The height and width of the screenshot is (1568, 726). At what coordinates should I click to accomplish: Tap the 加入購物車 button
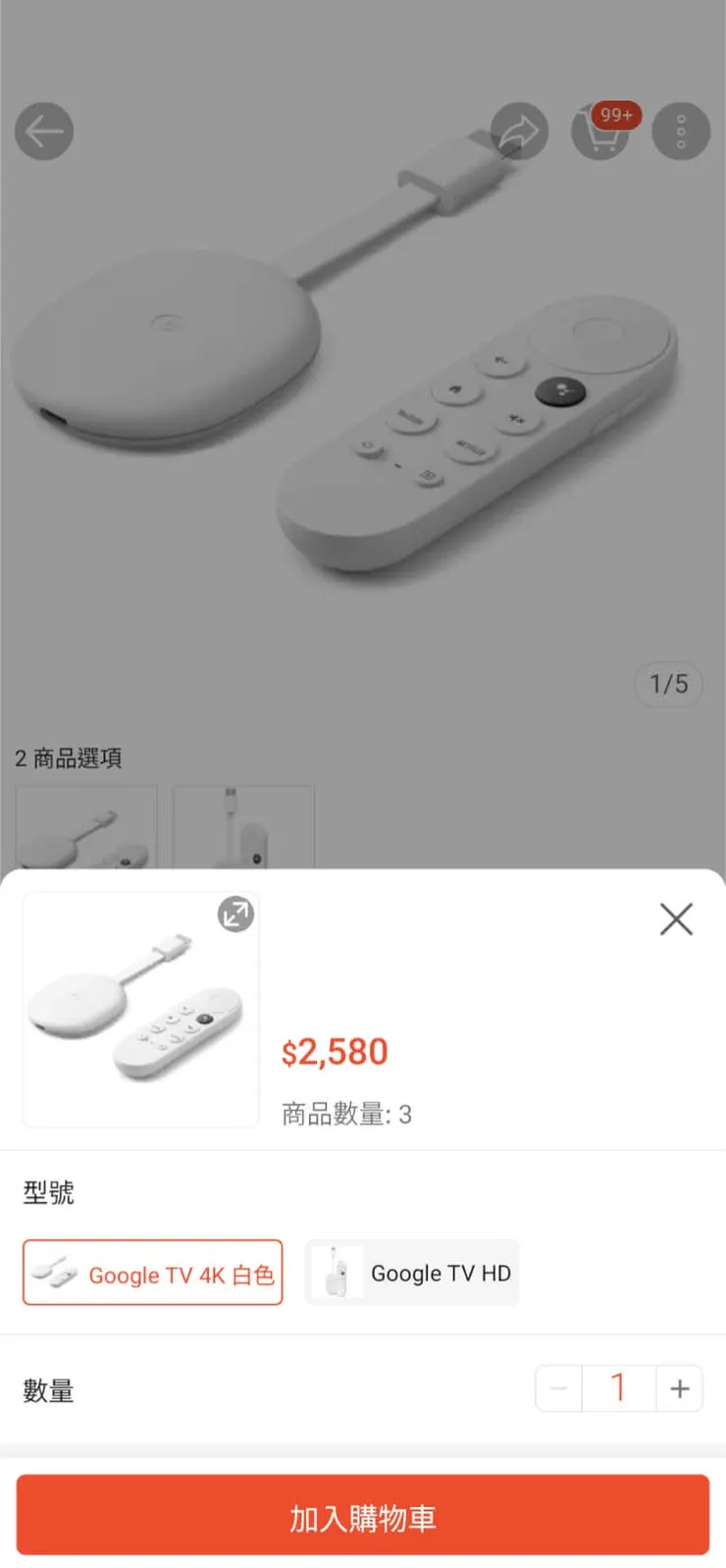363,1515
